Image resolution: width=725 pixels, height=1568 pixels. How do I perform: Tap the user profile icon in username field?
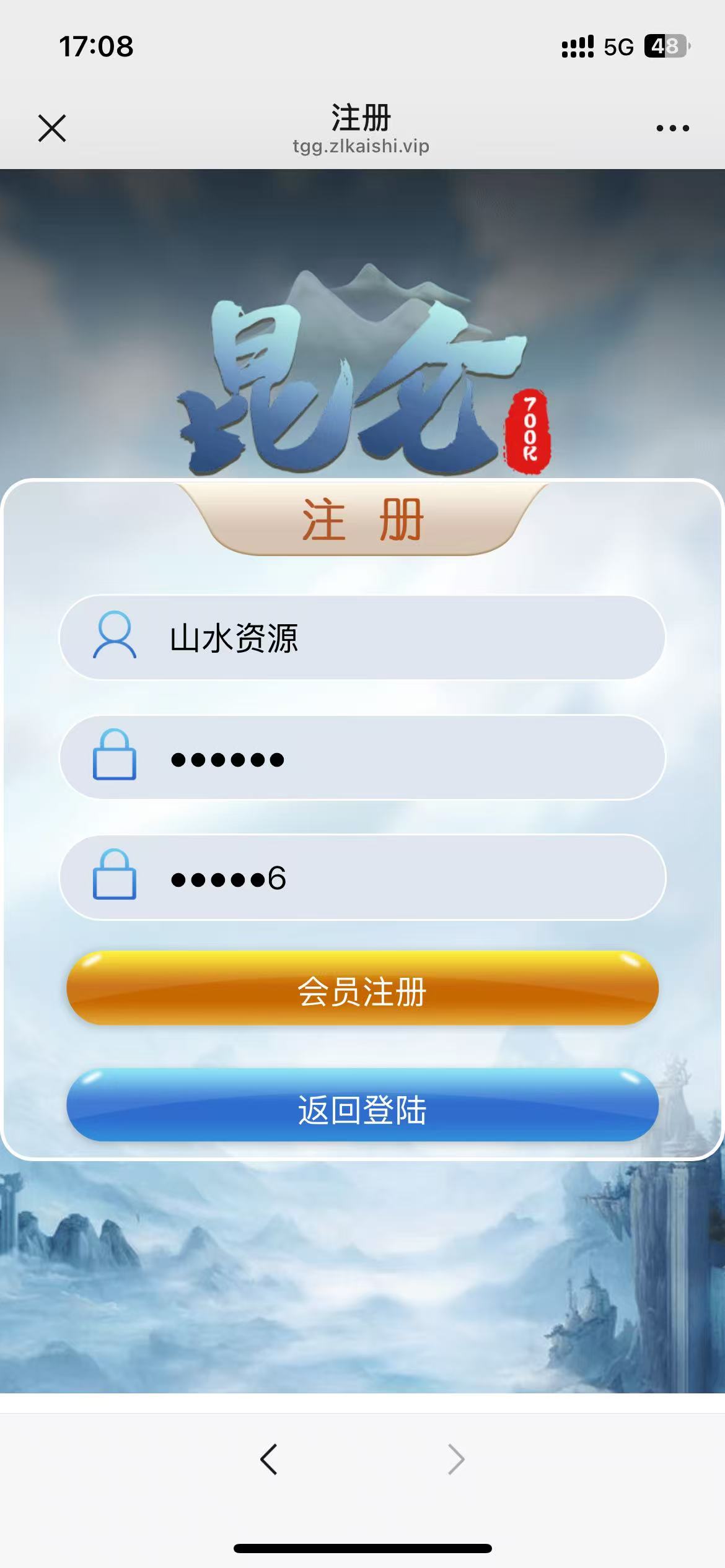coord(115,637)
